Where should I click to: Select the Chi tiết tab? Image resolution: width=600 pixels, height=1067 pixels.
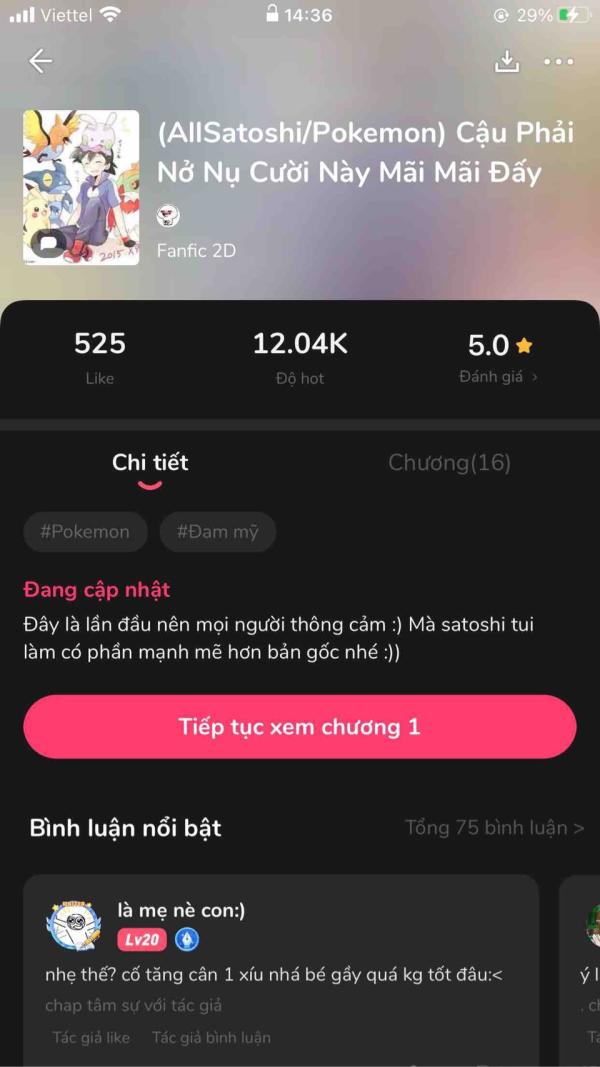click(x=150, y=463)
